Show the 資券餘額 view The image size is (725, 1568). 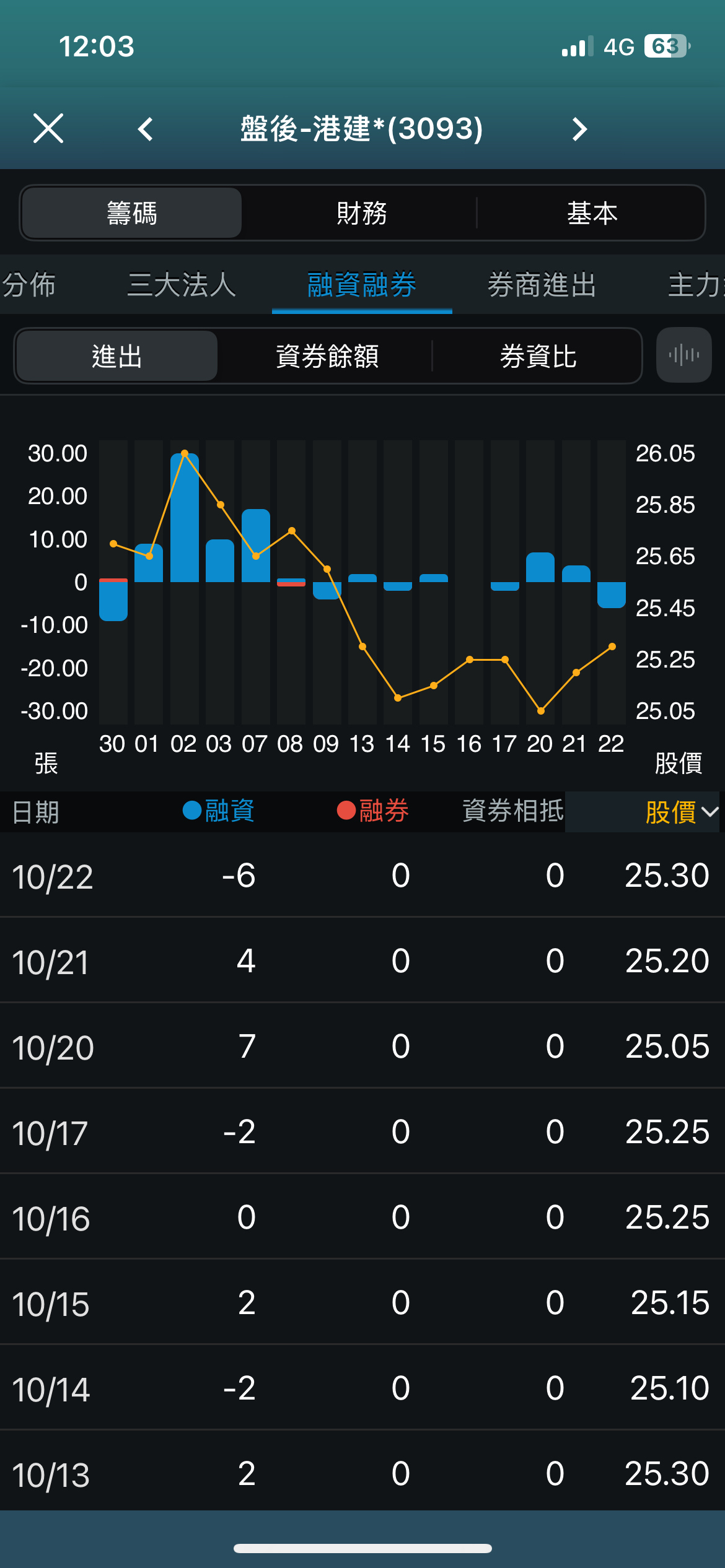coord(327,356)
